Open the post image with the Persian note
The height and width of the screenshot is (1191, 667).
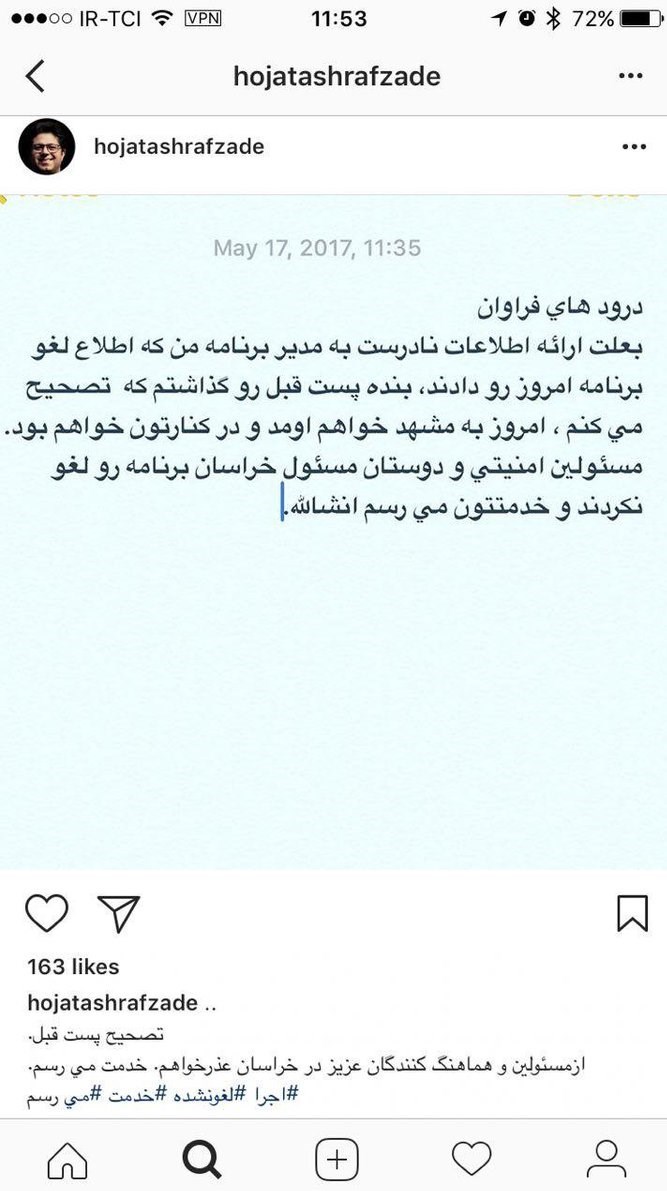coord(333,530)
